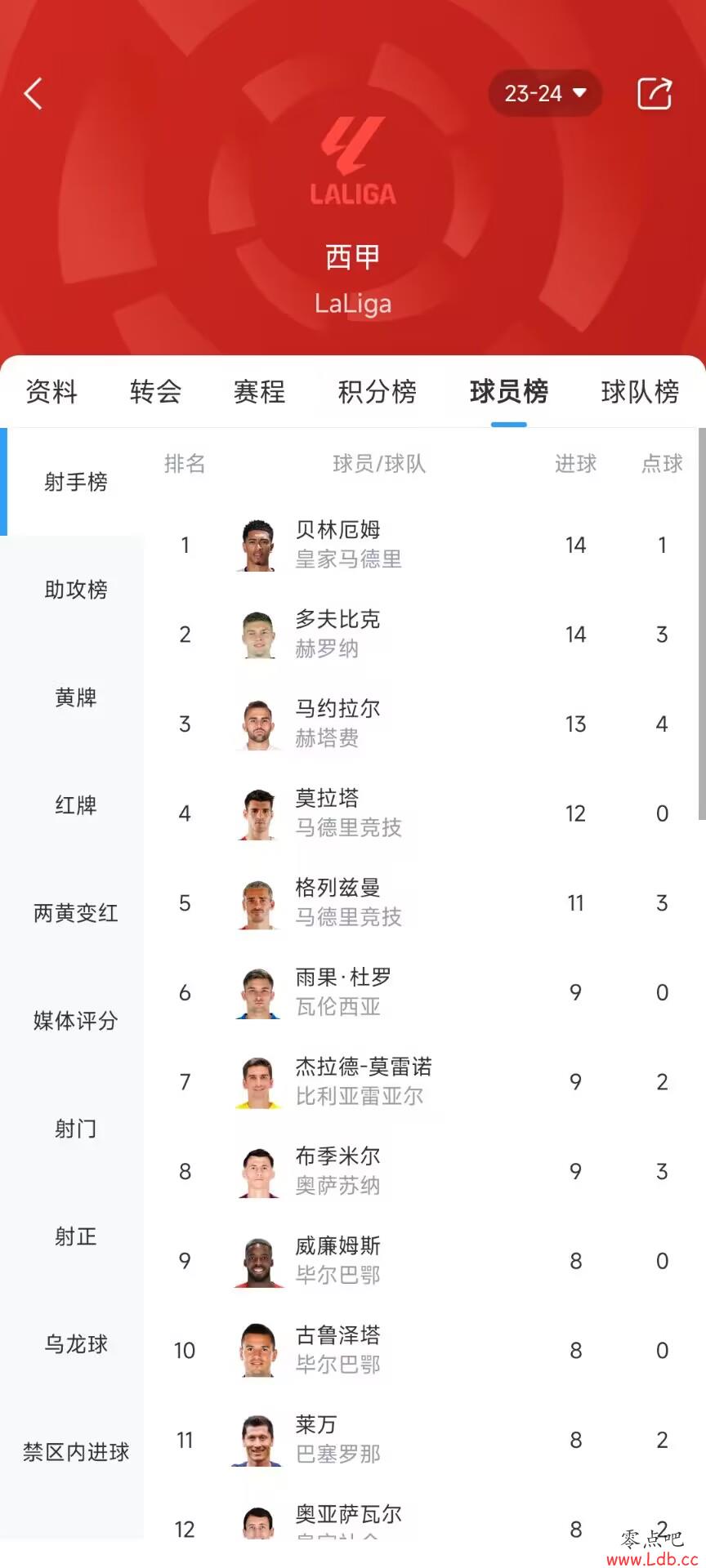Viewport: 706px width, 1568px height.
Task: Open the 赛程 tab
Action: point(260,392)
